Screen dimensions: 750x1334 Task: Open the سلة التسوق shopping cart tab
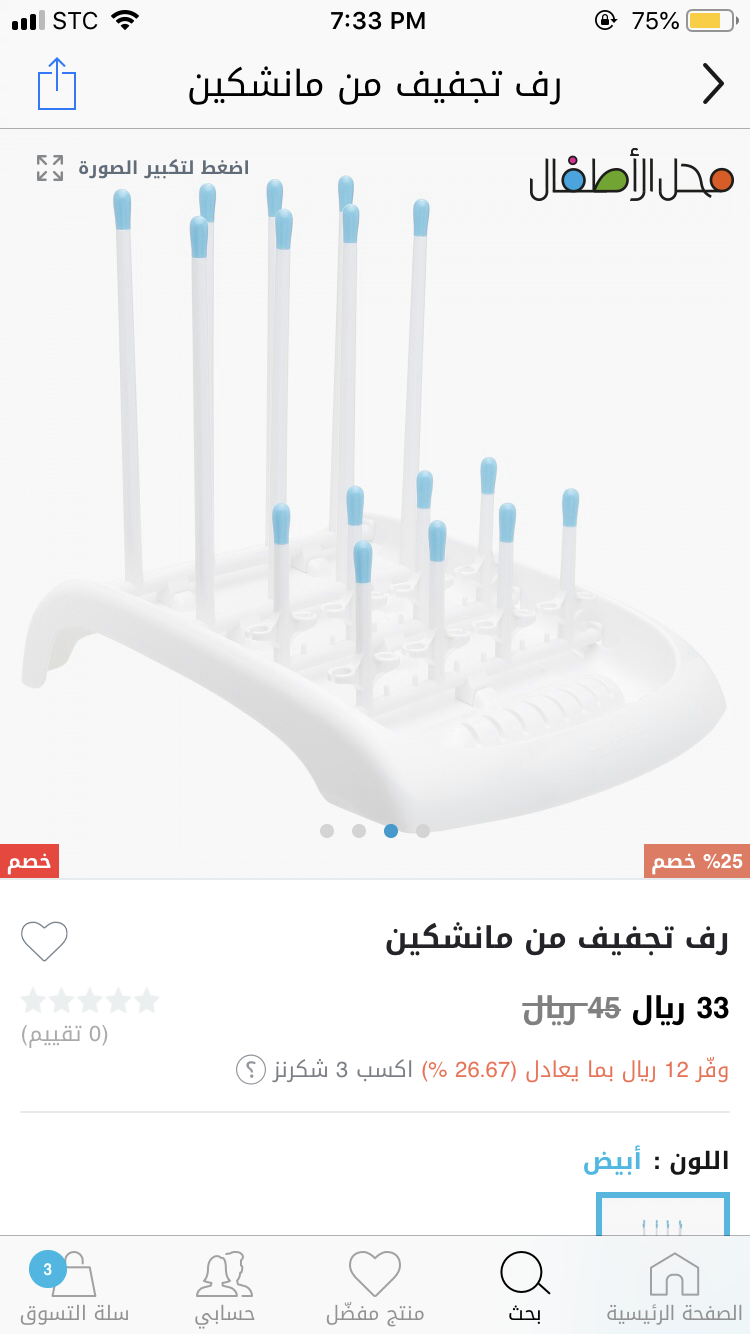[x=74, y=1288]
